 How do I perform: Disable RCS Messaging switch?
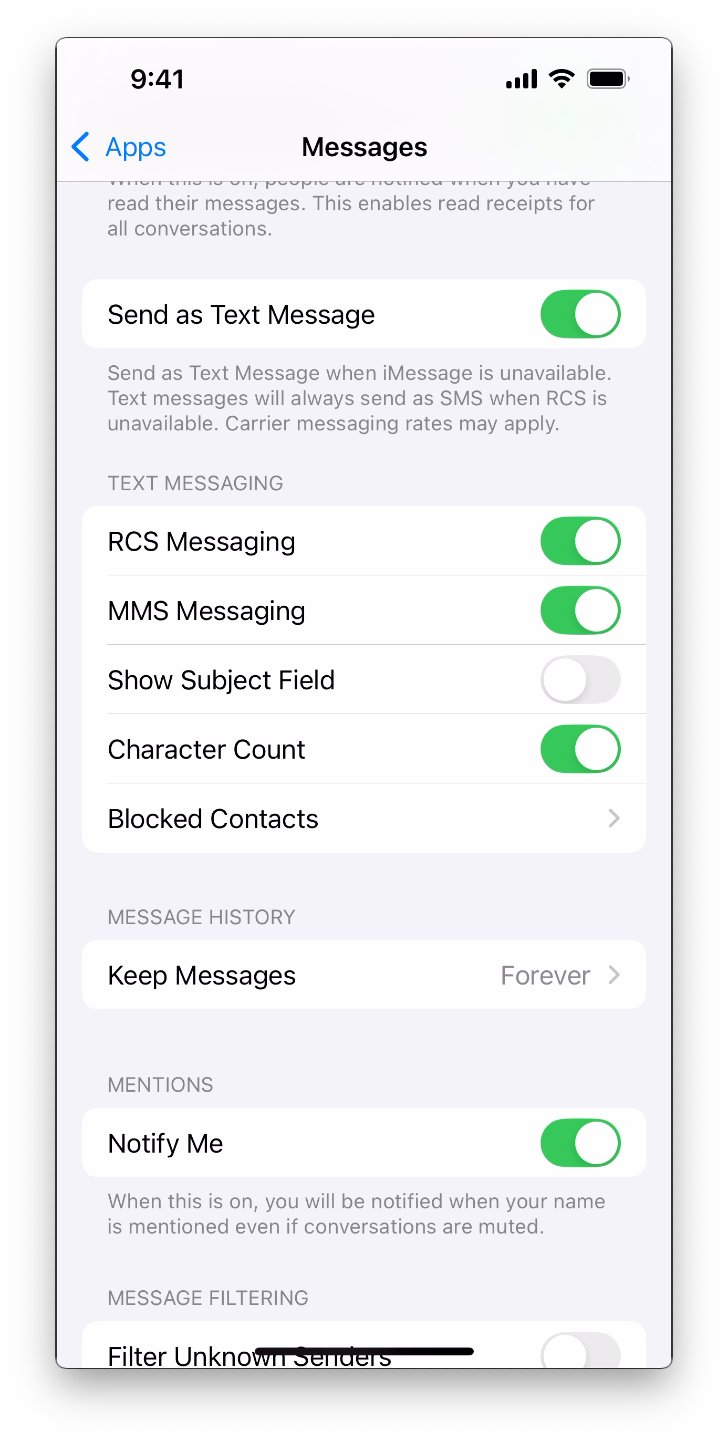point(580,541)
